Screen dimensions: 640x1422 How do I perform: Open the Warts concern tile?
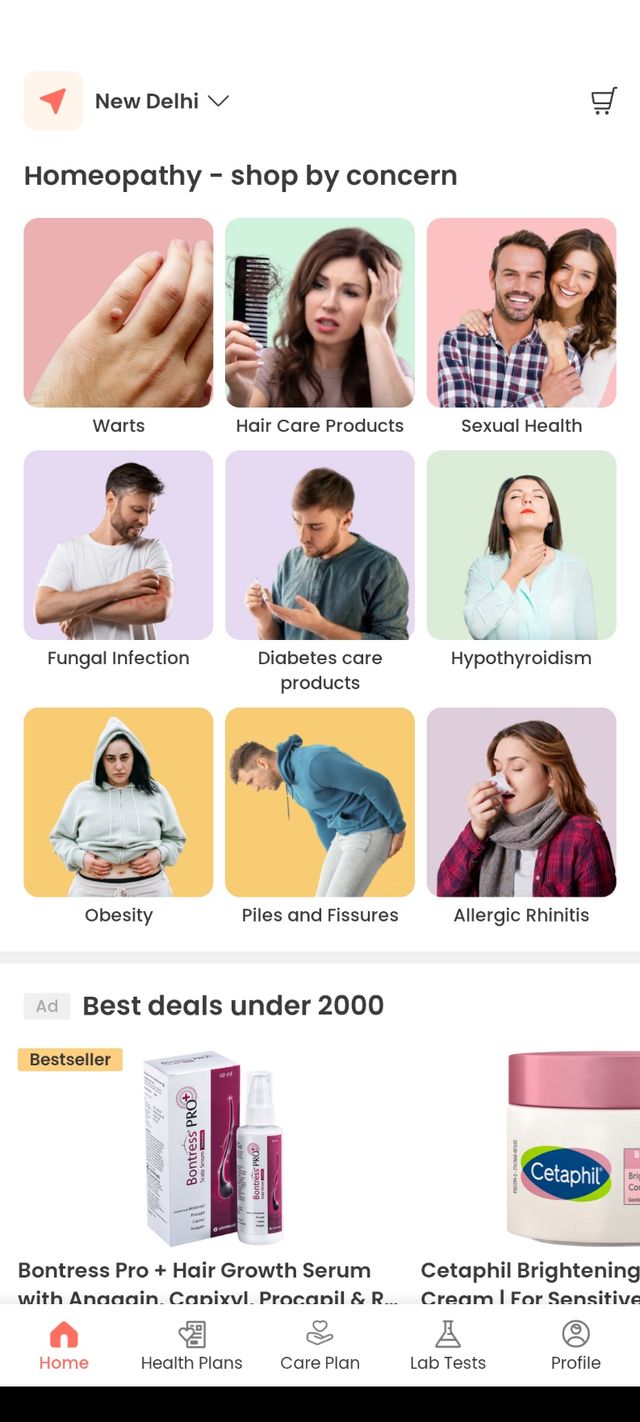click(x=118, y=313)
